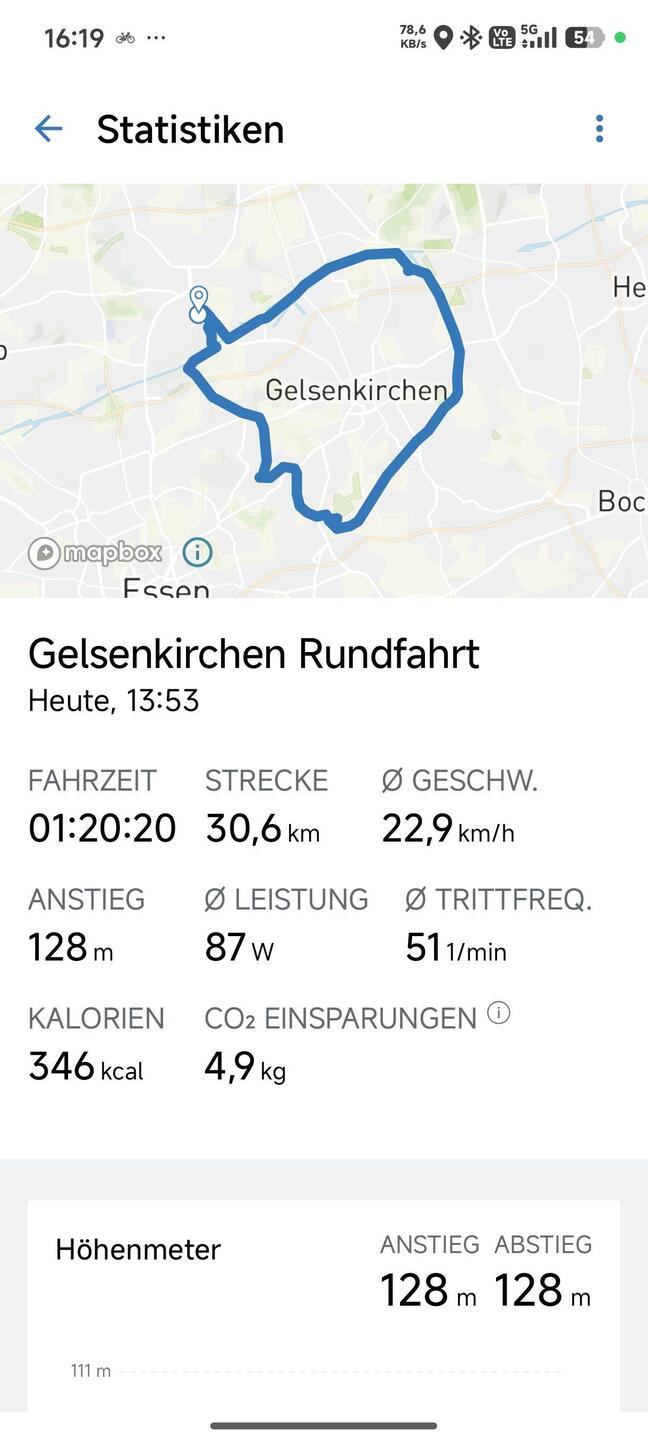
Task: Show info about CO₂ Einsparungen
Action: (498, 1014)
